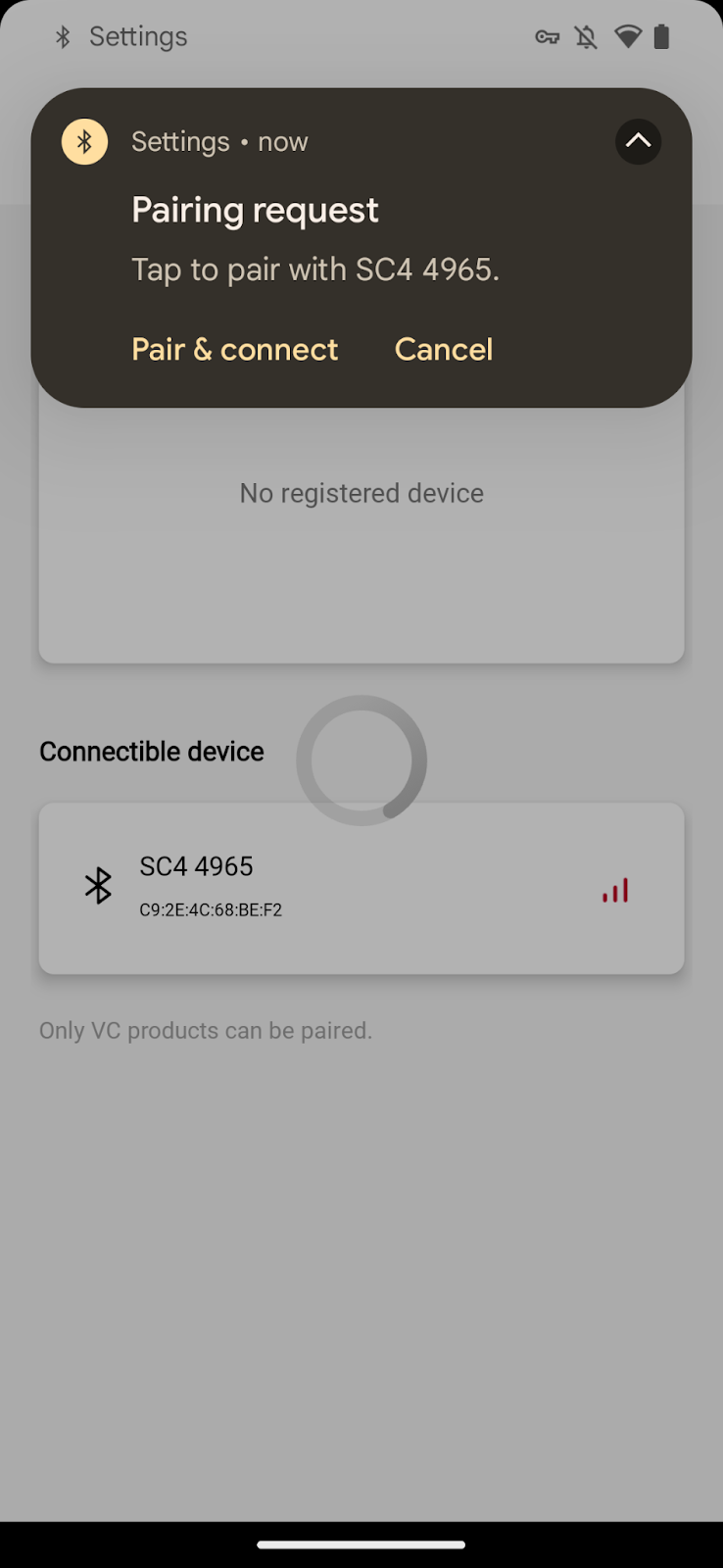723x1568 pixels.
Task: Open the Pairing request notification
Action: [x=313, y=240]
